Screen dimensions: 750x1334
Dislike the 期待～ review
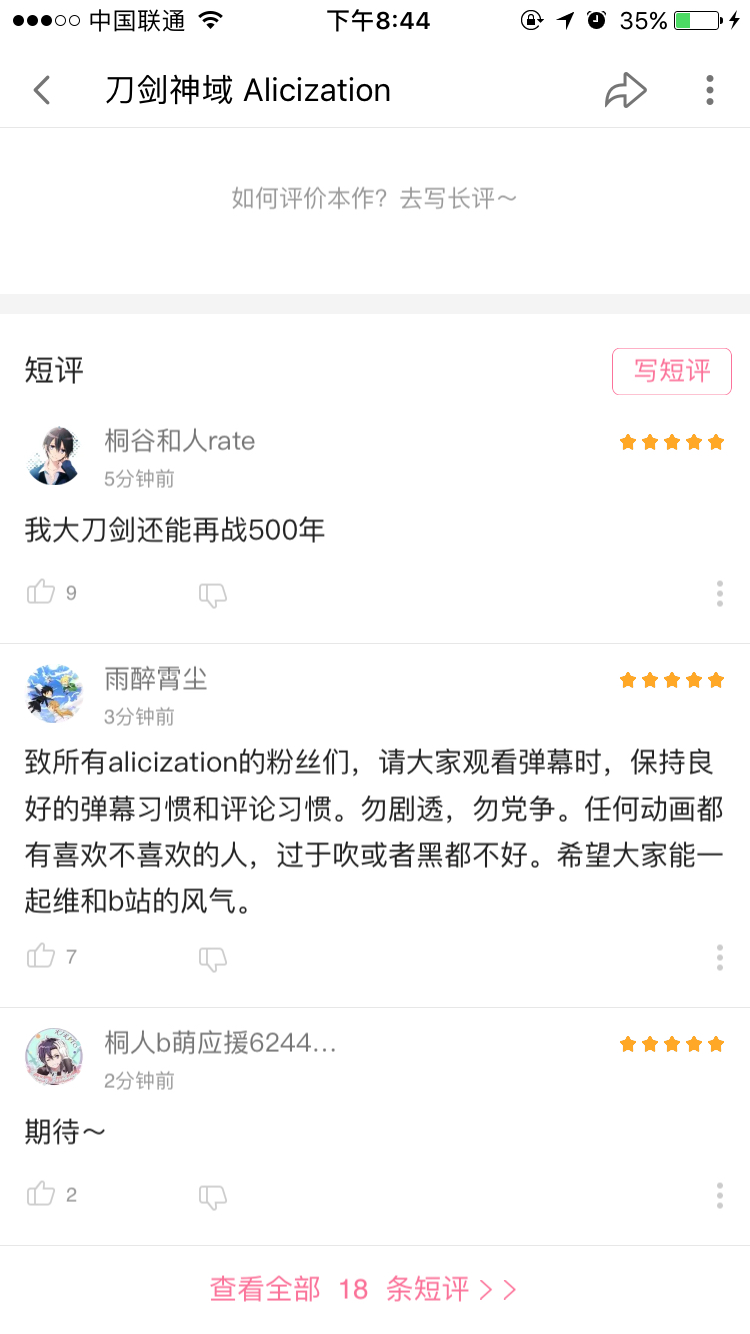click(x=213, y=1196)
